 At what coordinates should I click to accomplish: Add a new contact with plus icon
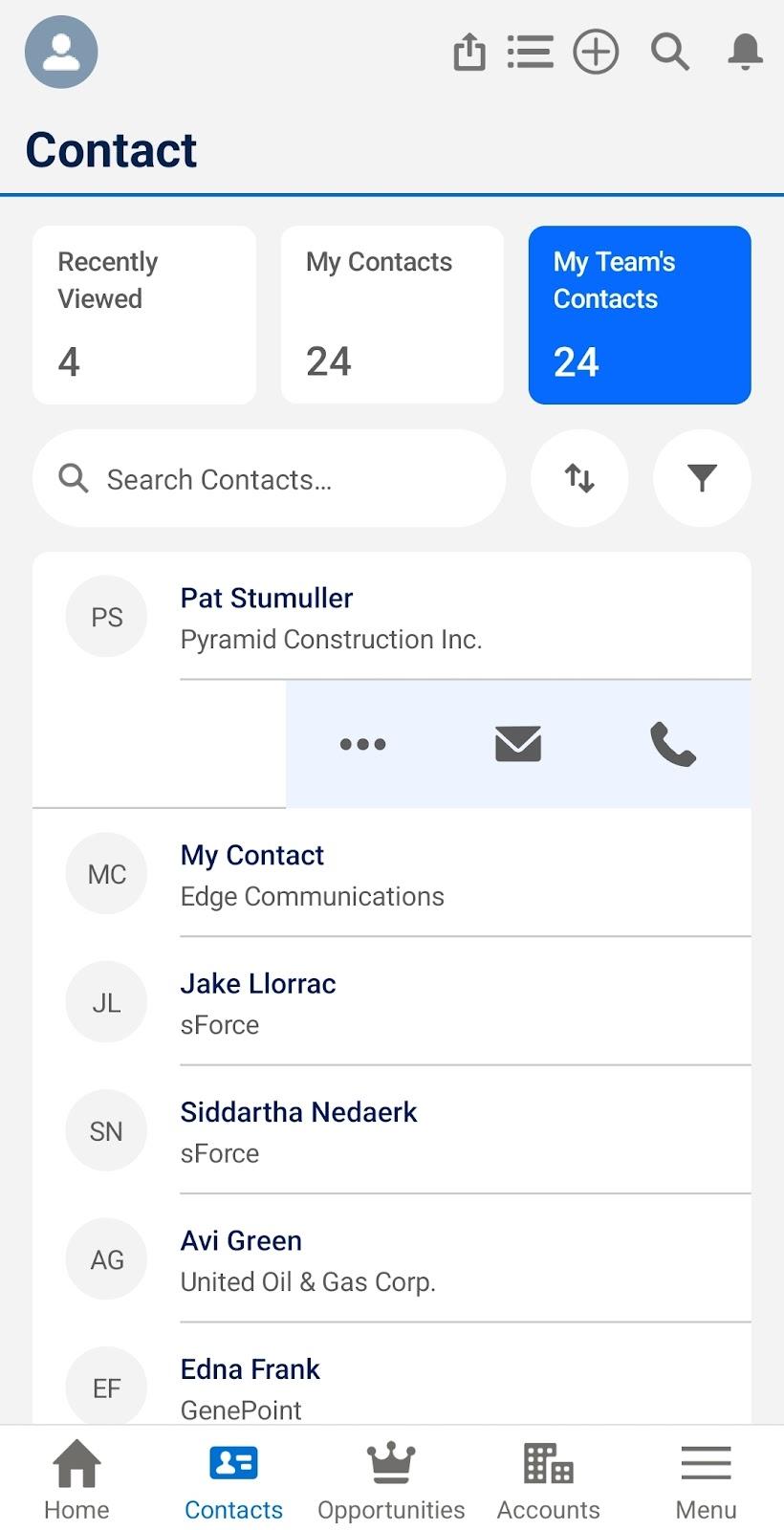pos(596,52)
